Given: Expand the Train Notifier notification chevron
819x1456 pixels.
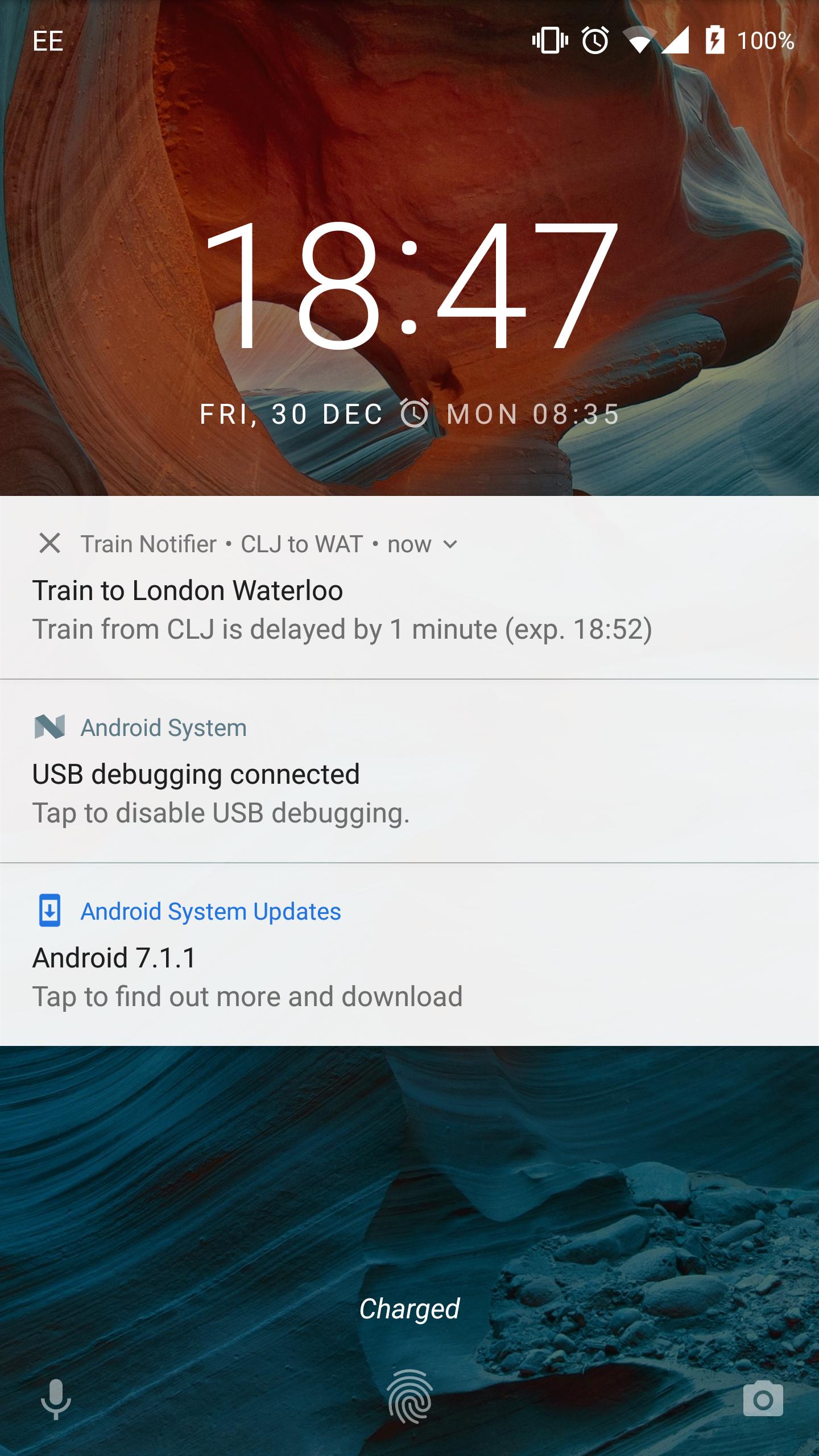Looking at the screenshot, I should click(450, 544).
